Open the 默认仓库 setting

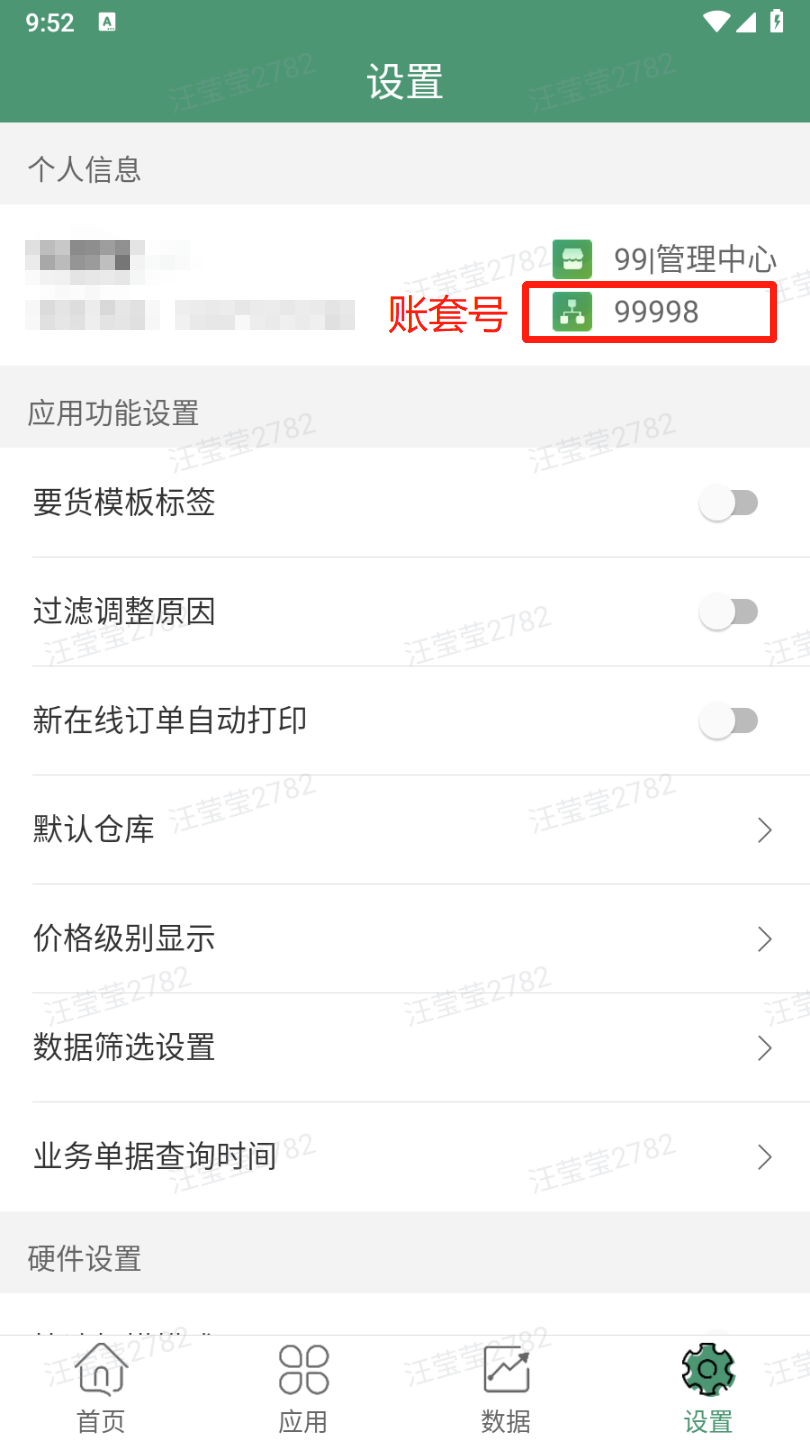coord(405,830)
